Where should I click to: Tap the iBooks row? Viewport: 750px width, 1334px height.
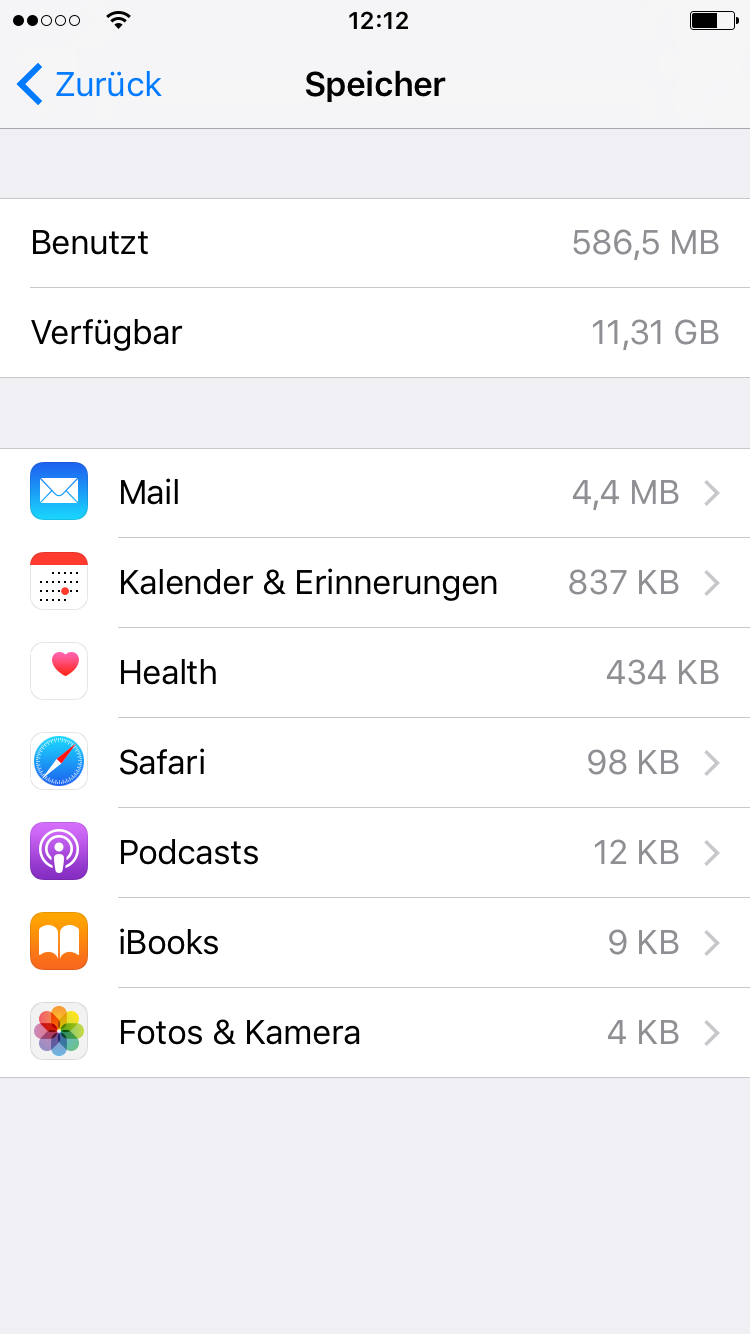point(375,943)
